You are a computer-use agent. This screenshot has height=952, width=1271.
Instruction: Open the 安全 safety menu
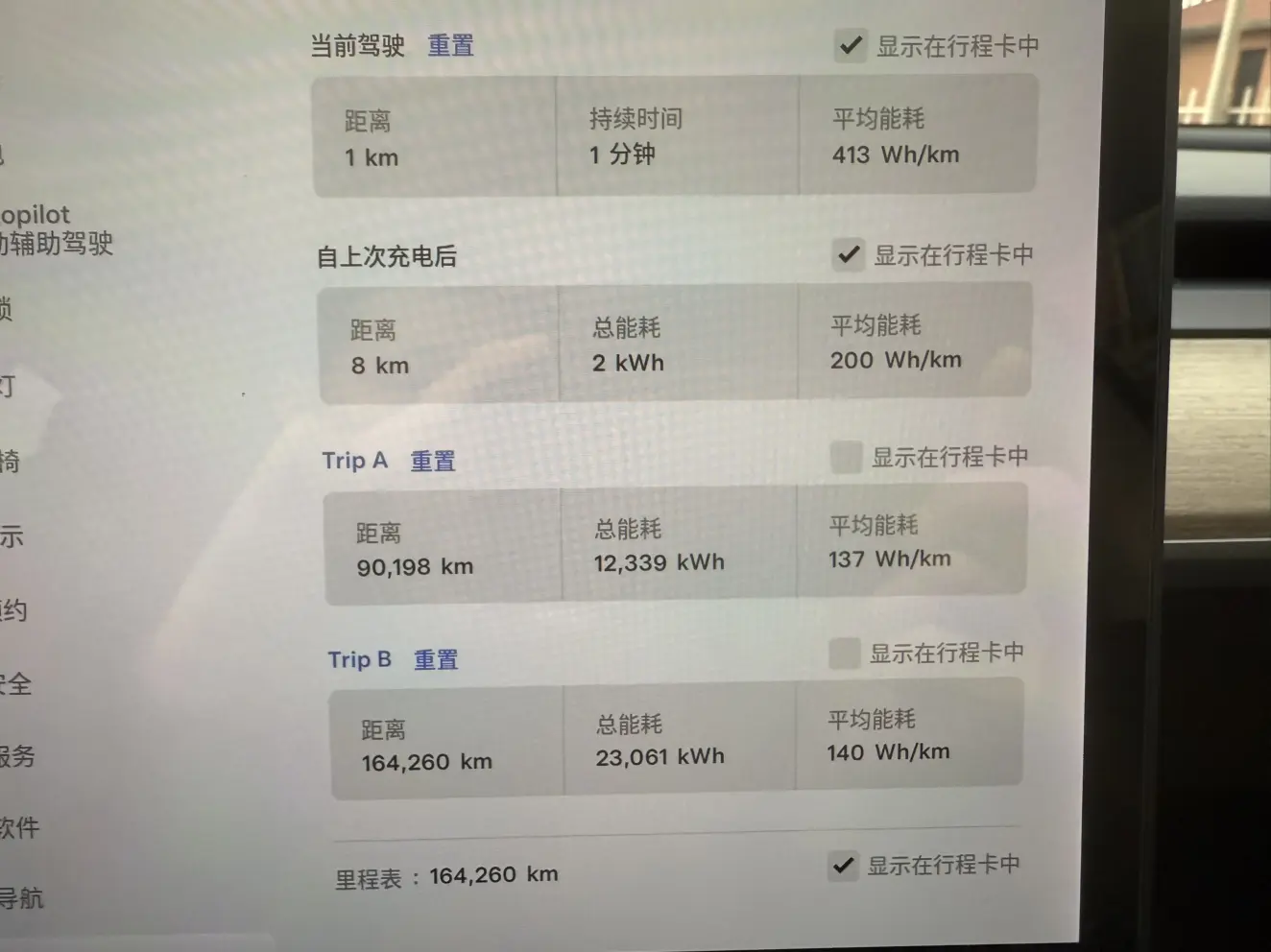(x=15, y=684)
